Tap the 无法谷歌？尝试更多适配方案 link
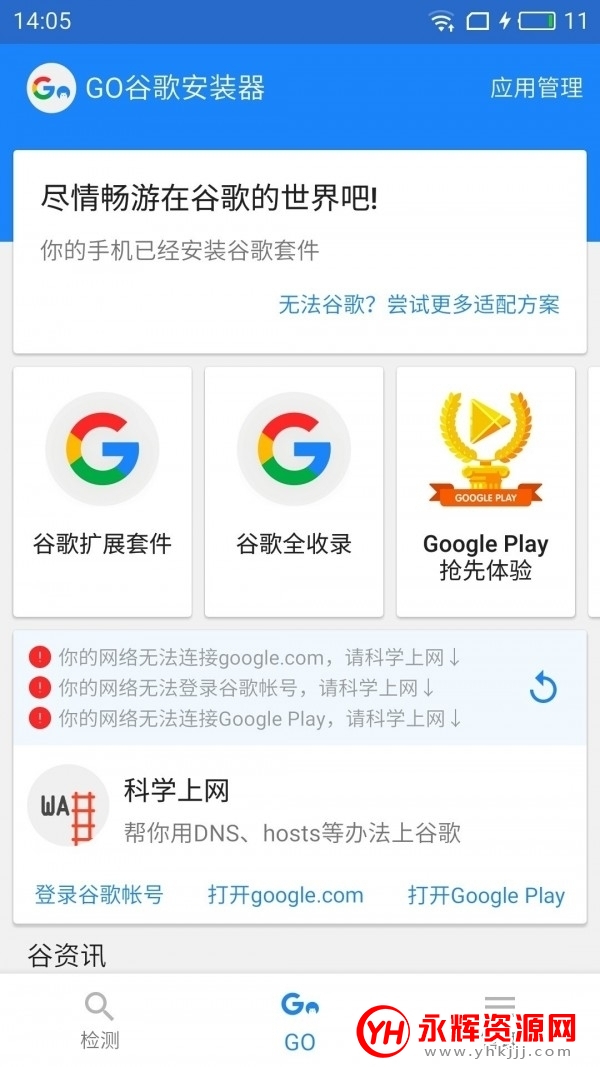The width and height of the screenshot is (600, 1067). [419, 304]
